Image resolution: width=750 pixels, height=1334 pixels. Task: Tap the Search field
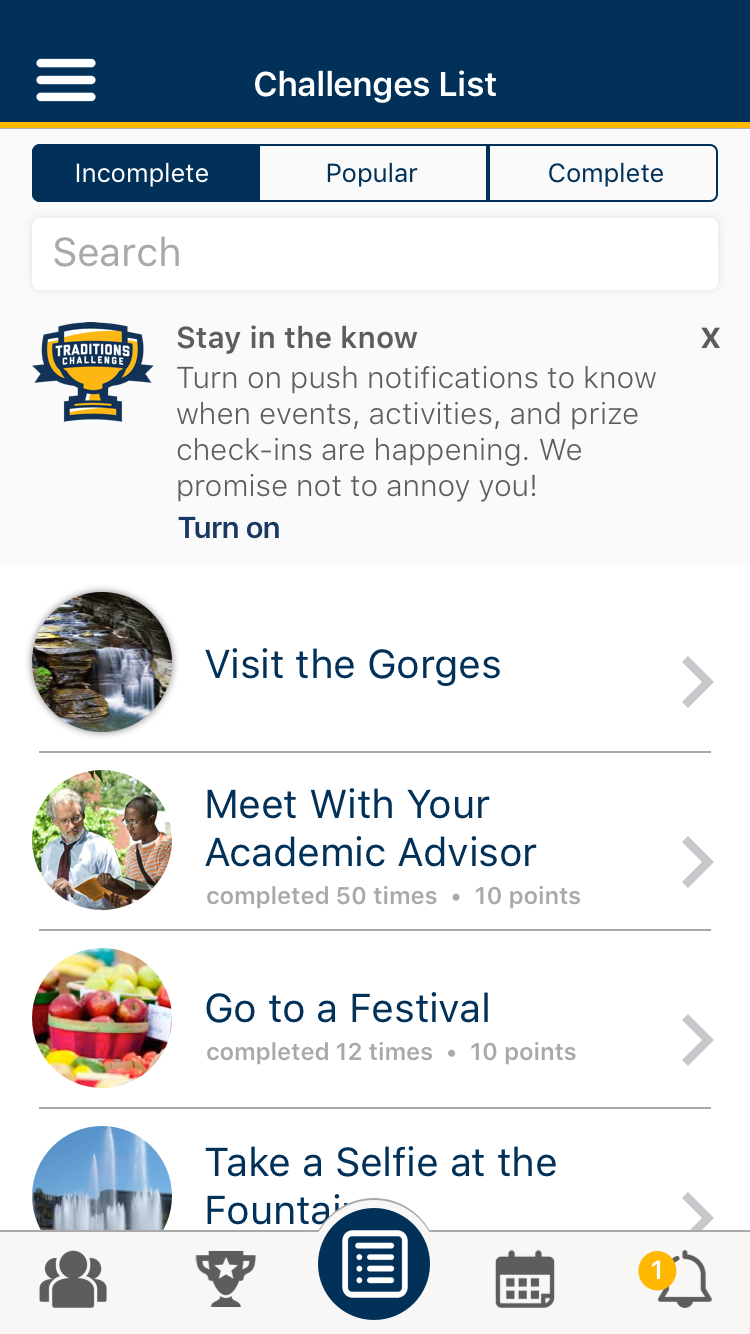pyautogui.click(x=375, y=254)
